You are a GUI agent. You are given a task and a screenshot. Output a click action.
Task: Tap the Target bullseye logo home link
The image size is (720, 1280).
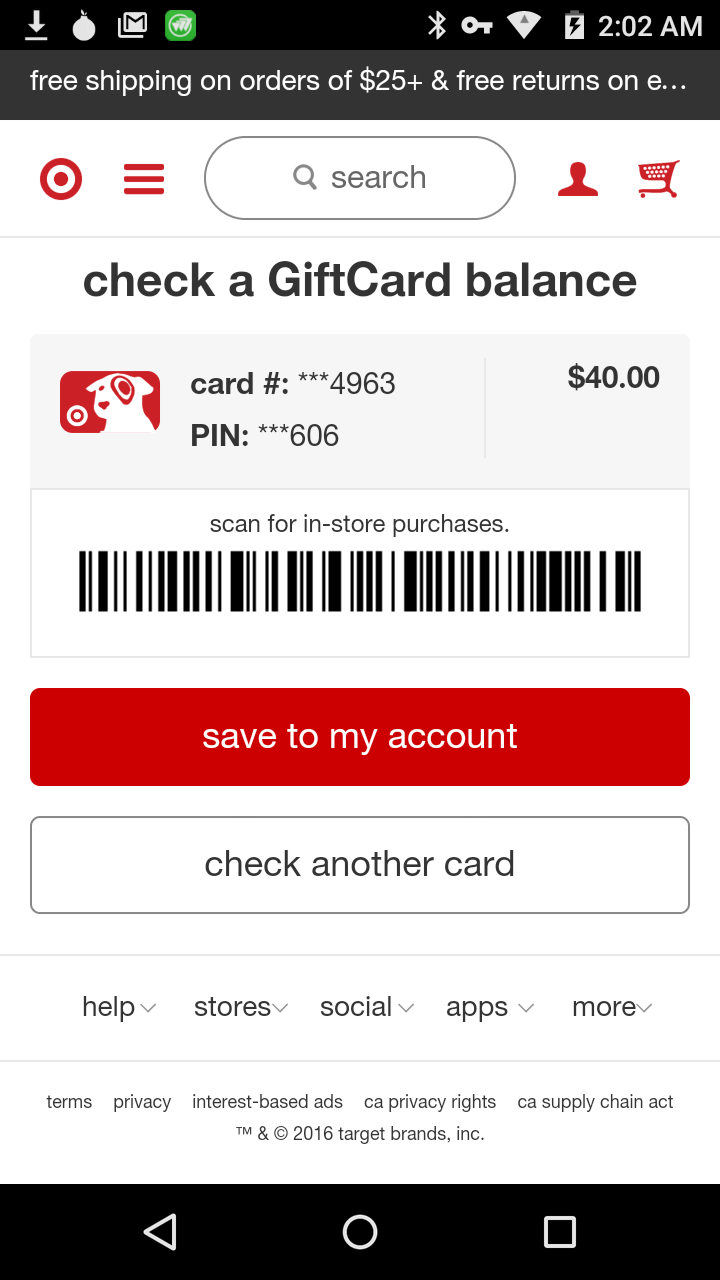tap(61, 179)
